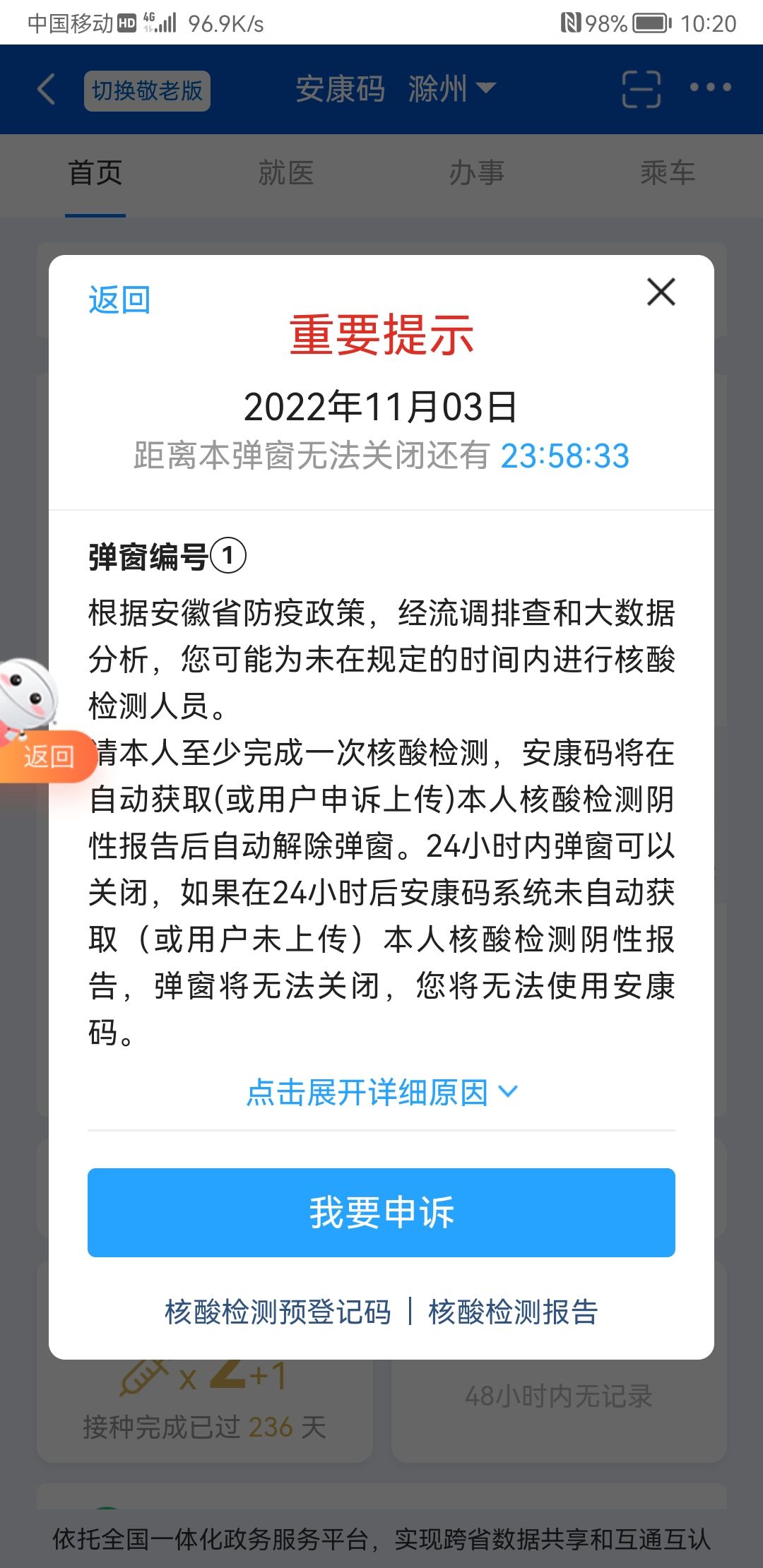Open the scan code icon
Image resolution: width=763 pixels, height=1568 pixels.
[x=641, y=89]
